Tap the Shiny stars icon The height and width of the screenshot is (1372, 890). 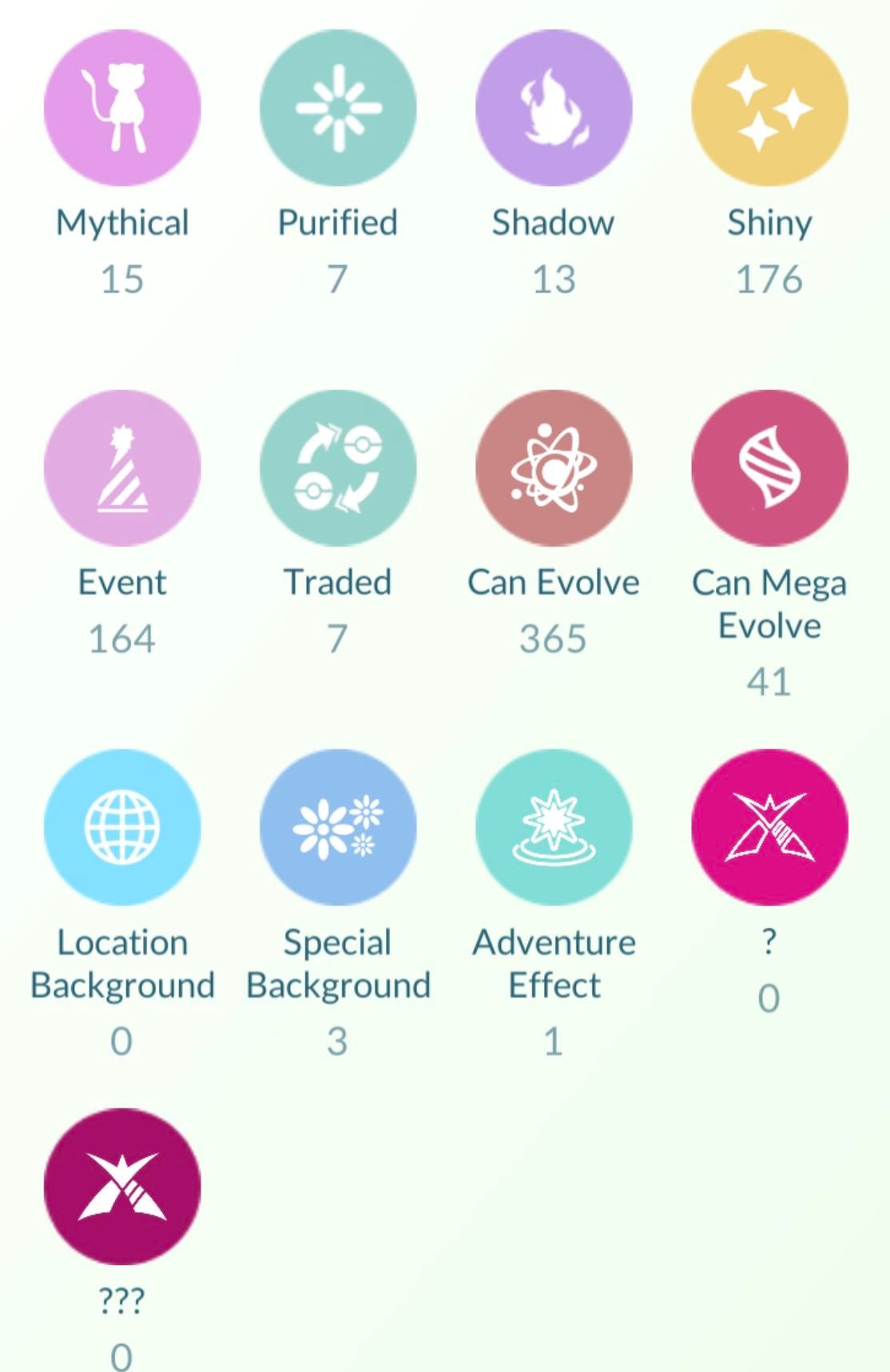tap(769, 108)
